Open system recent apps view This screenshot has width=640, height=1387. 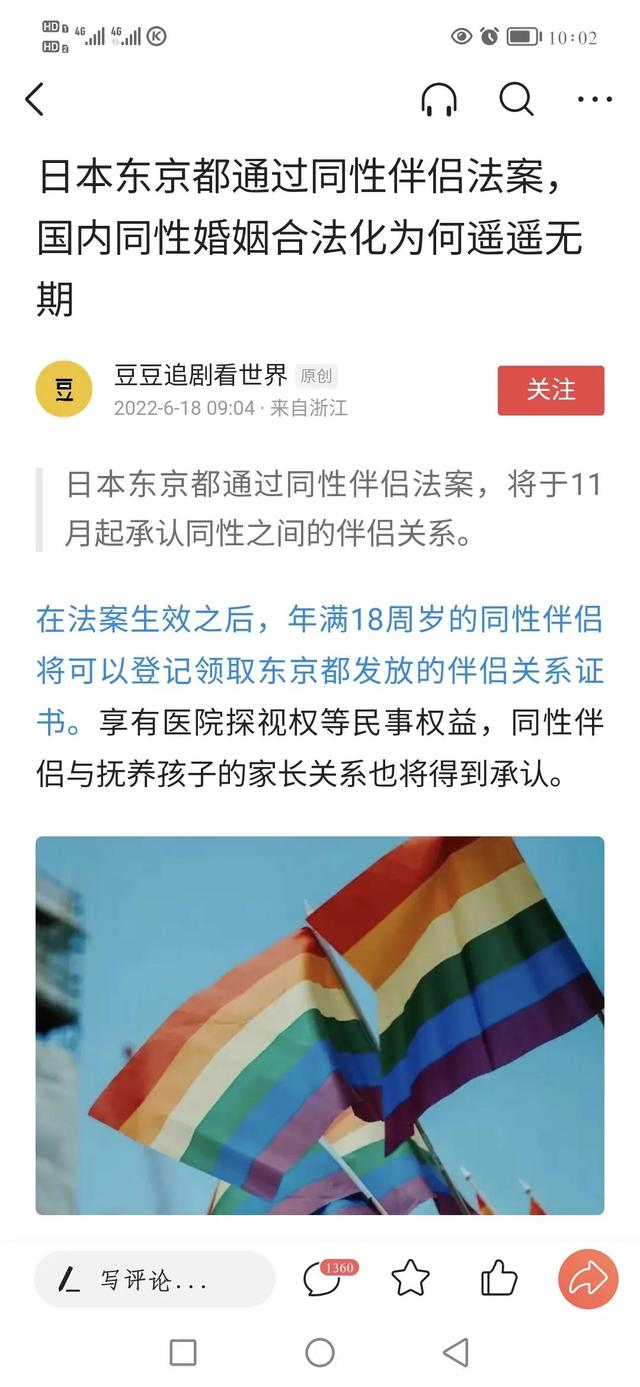click(x=183, y=1353)
